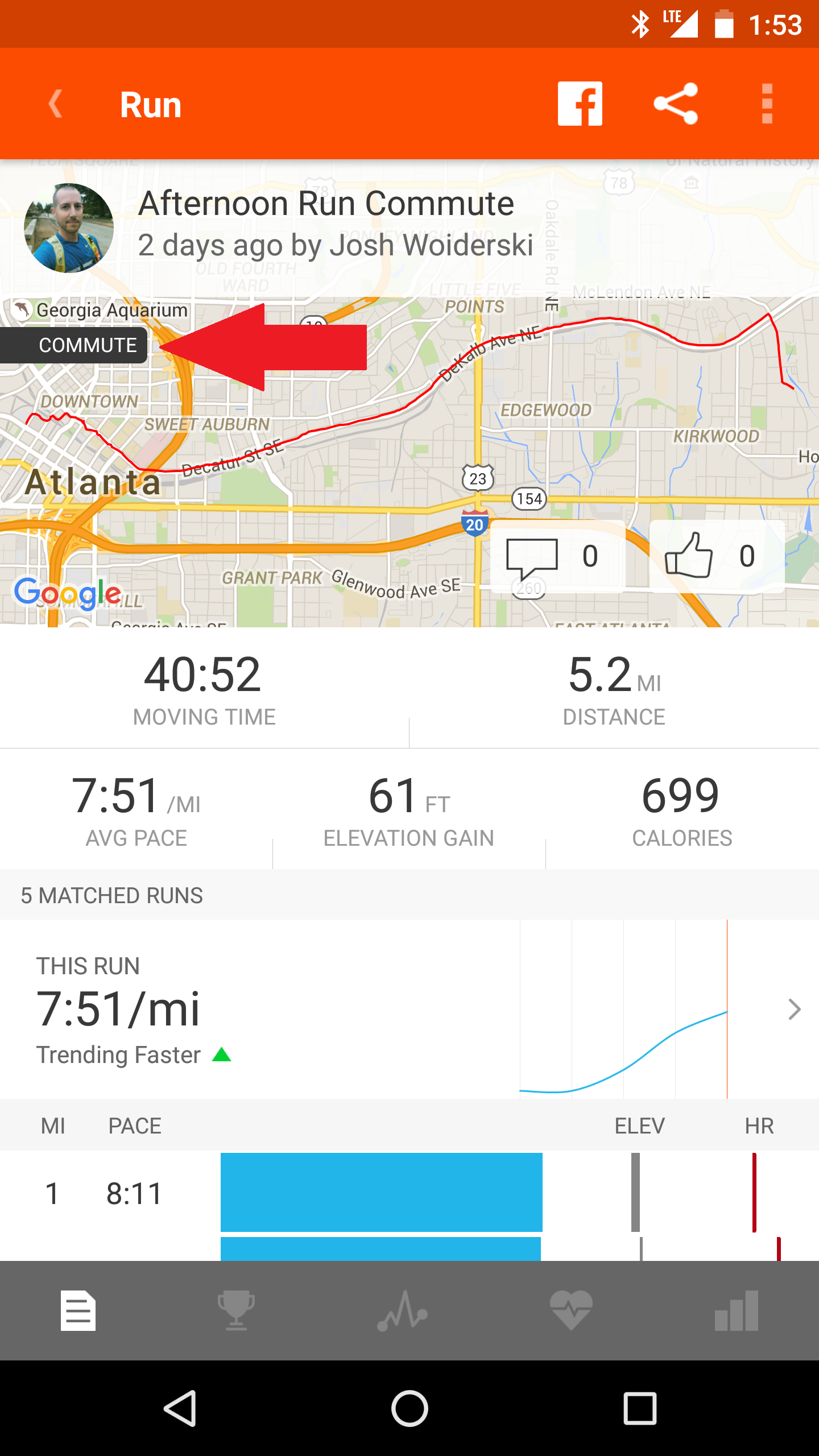Screen dimensions: 819x1456
Task: Open the share icon
Action: [675, 104]
